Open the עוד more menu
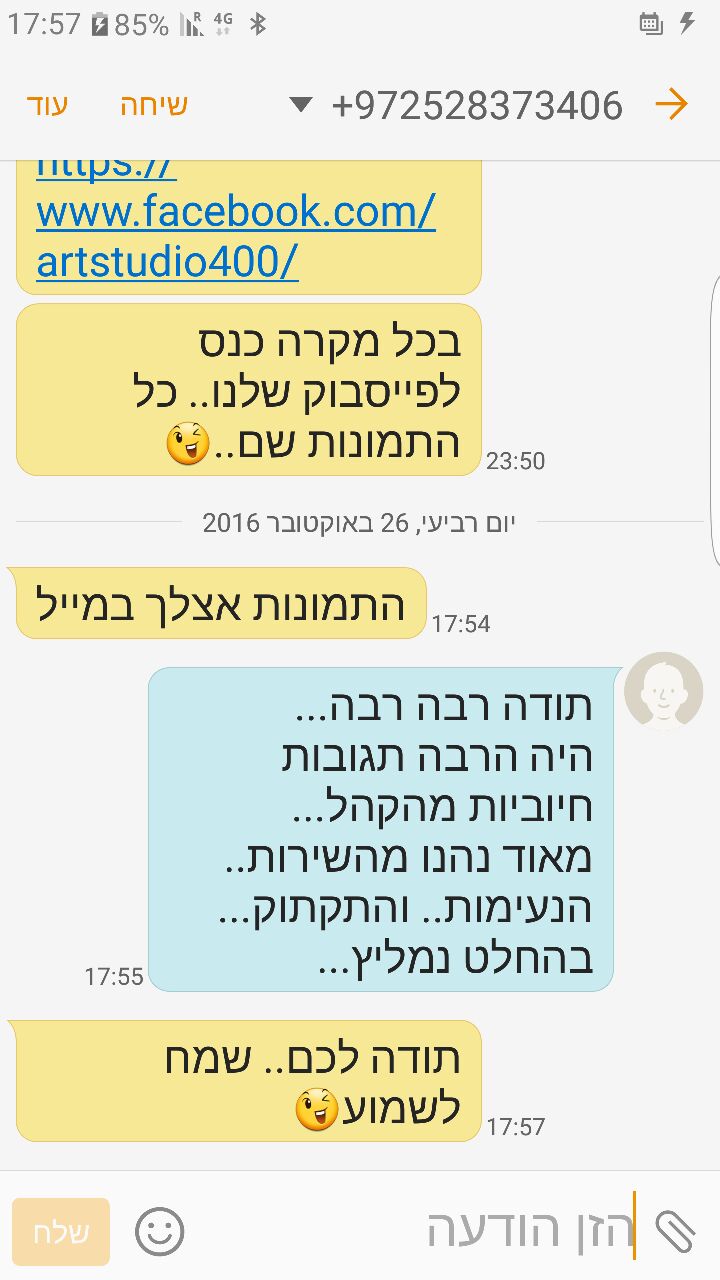The height and width of the screenshot is (1280, 720). 47,105
